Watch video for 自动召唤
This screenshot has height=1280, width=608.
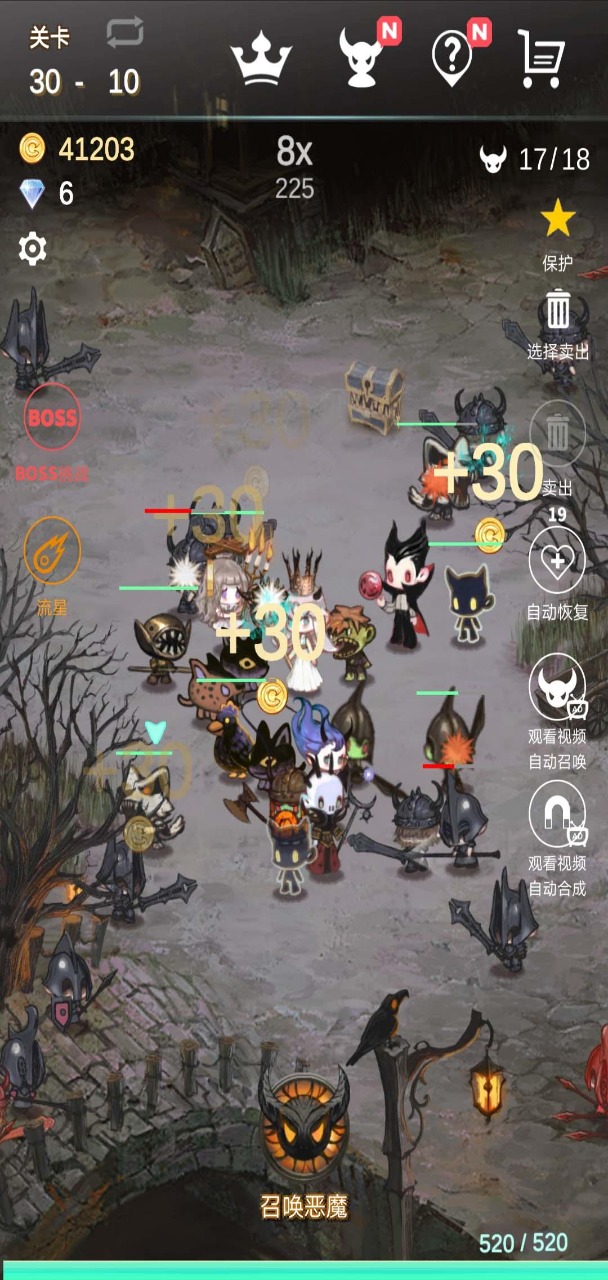point(558,688)
